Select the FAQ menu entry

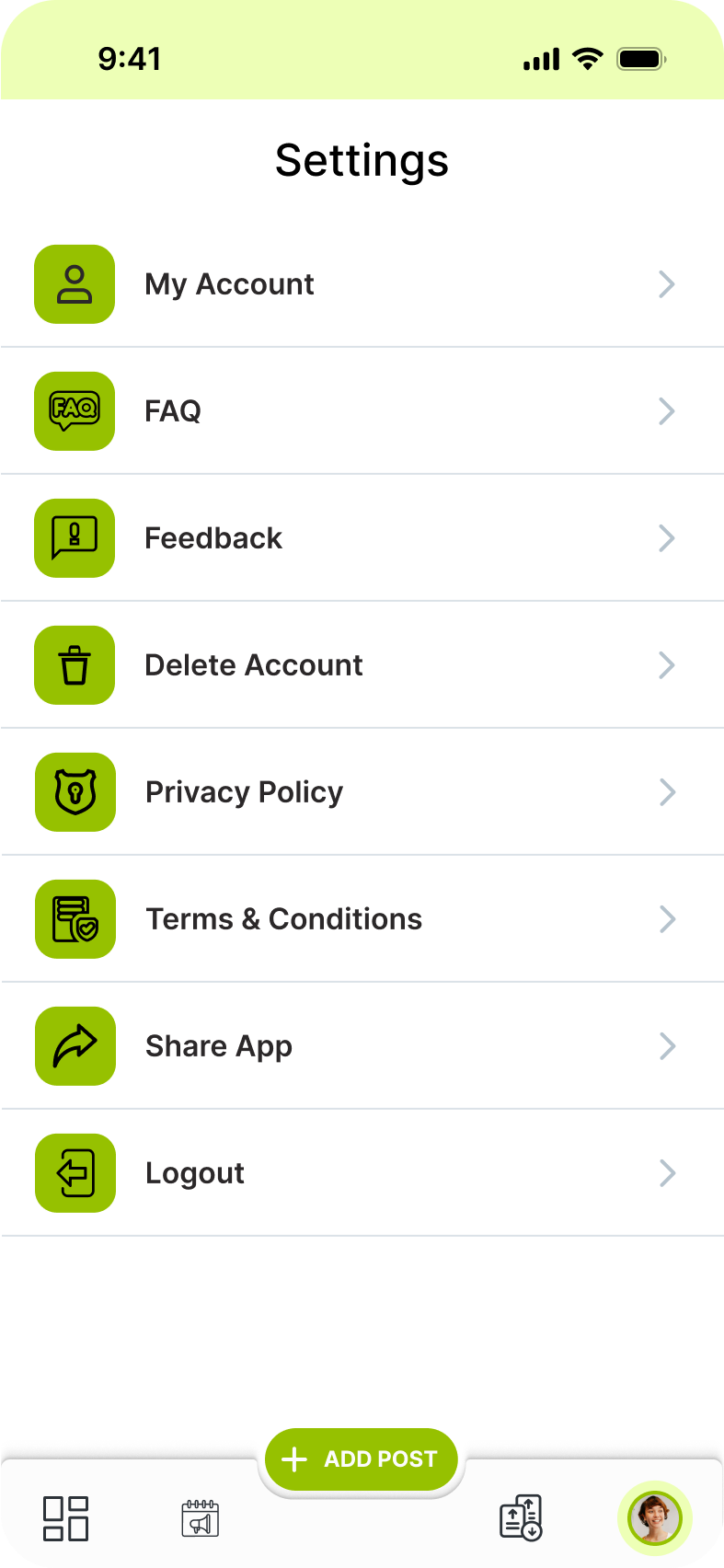pyautogui.click(x=173, y=411)
